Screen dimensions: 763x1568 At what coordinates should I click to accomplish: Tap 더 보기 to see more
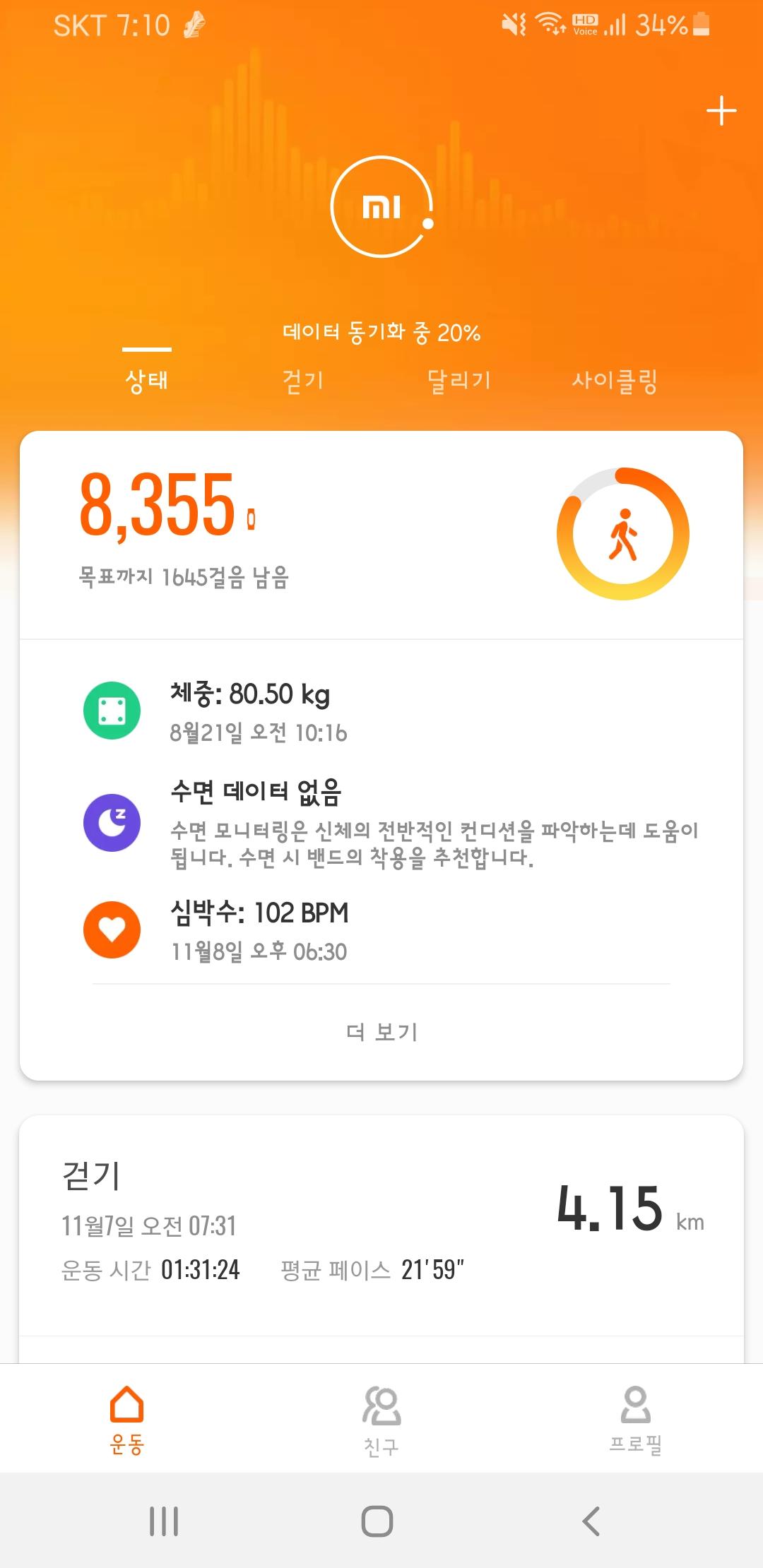point(381,1032)
